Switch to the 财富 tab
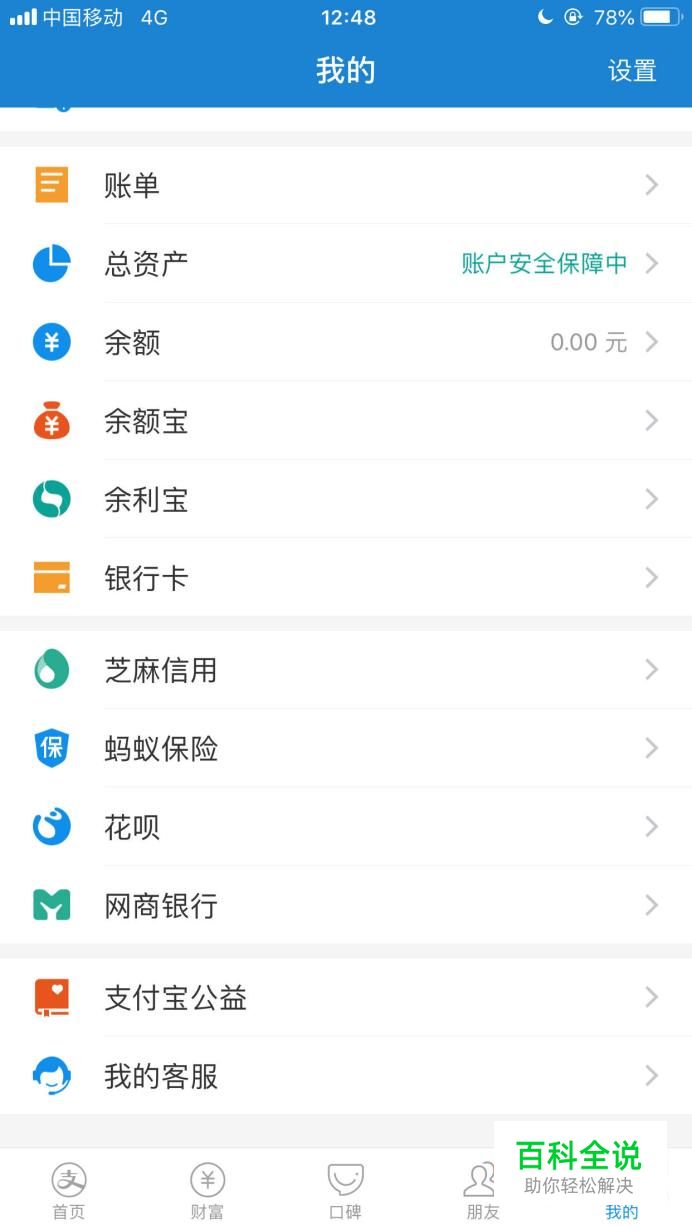 207,1191
